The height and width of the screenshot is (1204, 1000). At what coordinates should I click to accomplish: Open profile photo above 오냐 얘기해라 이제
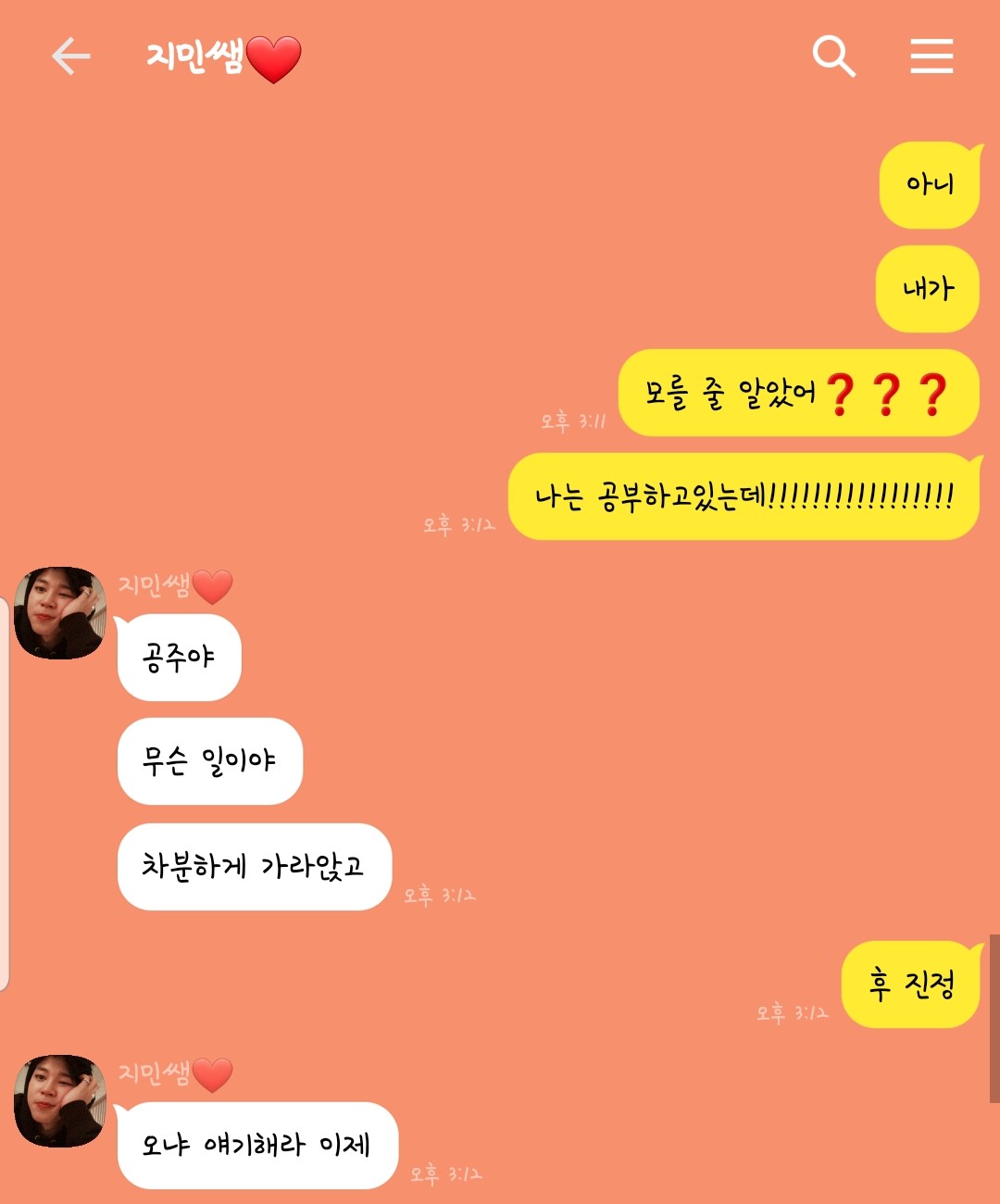pyautogui.click(x=60, y=1101)
